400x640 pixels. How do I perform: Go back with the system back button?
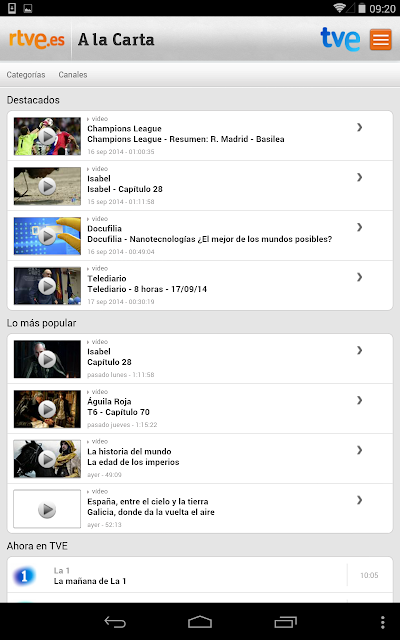tap(115, 622)
